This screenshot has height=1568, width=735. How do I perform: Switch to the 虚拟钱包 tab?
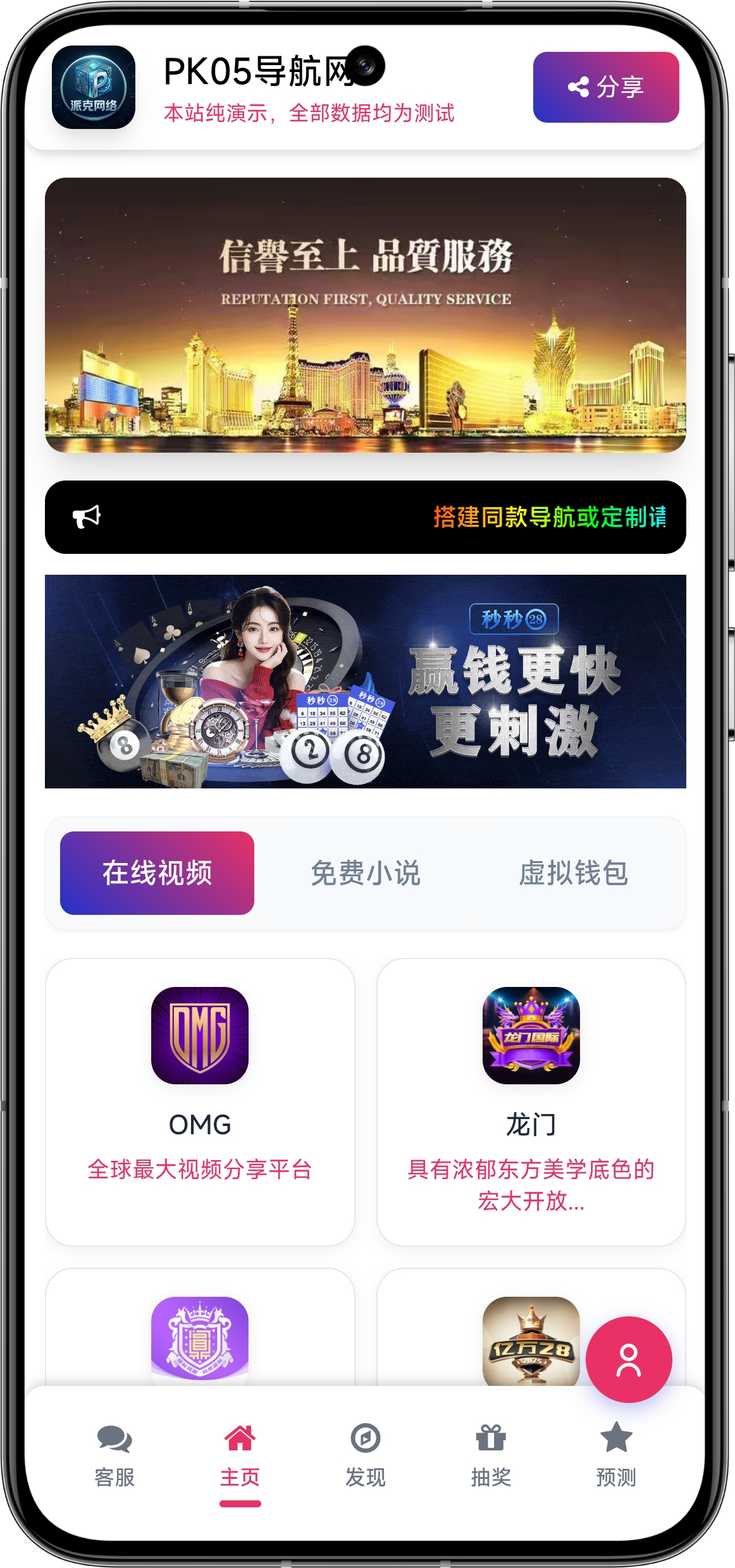(573, 873)
